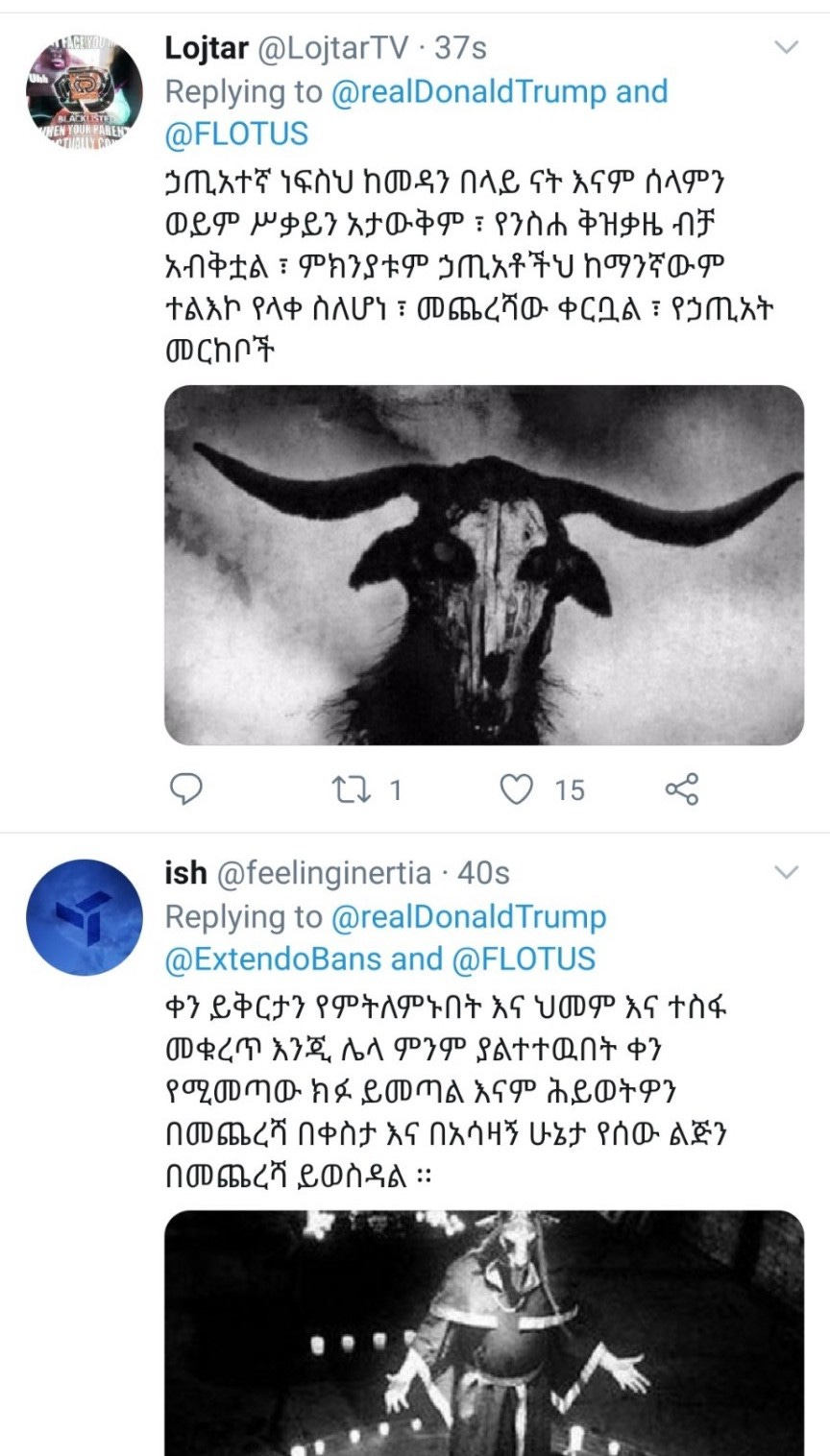
Task: Open ish's profile via the display name
Action: 185,873
